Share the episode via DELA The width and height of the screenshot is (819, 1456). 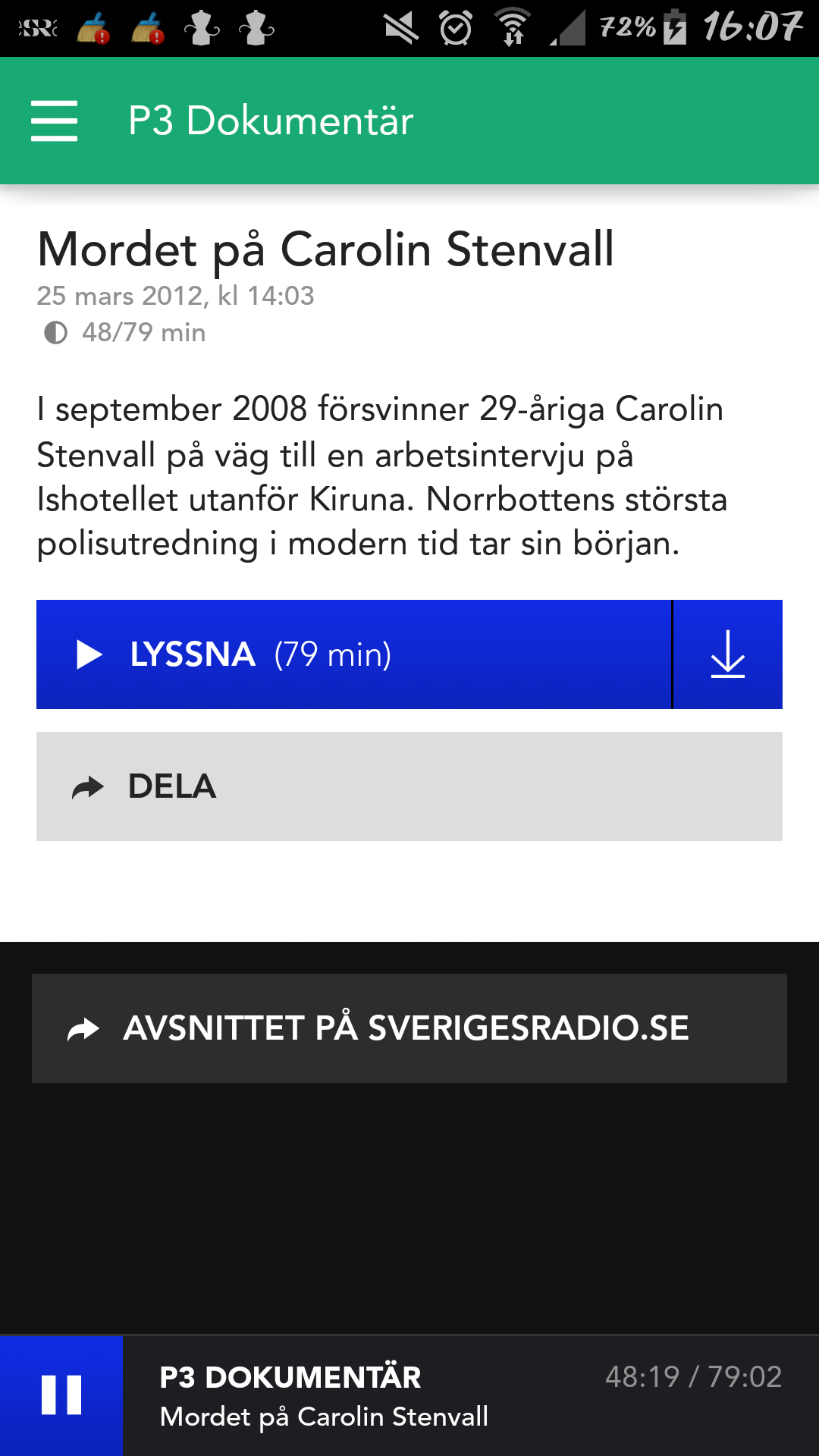409,786
